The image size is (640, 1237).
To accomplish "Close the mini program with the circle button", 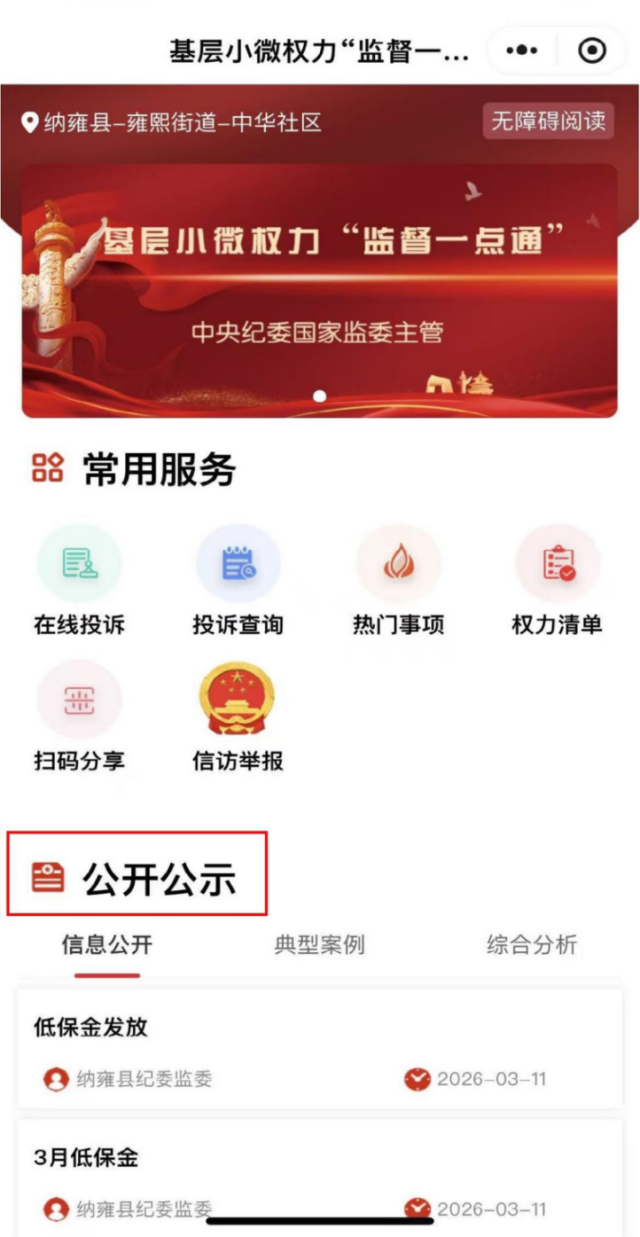I will tap(592, 50).
